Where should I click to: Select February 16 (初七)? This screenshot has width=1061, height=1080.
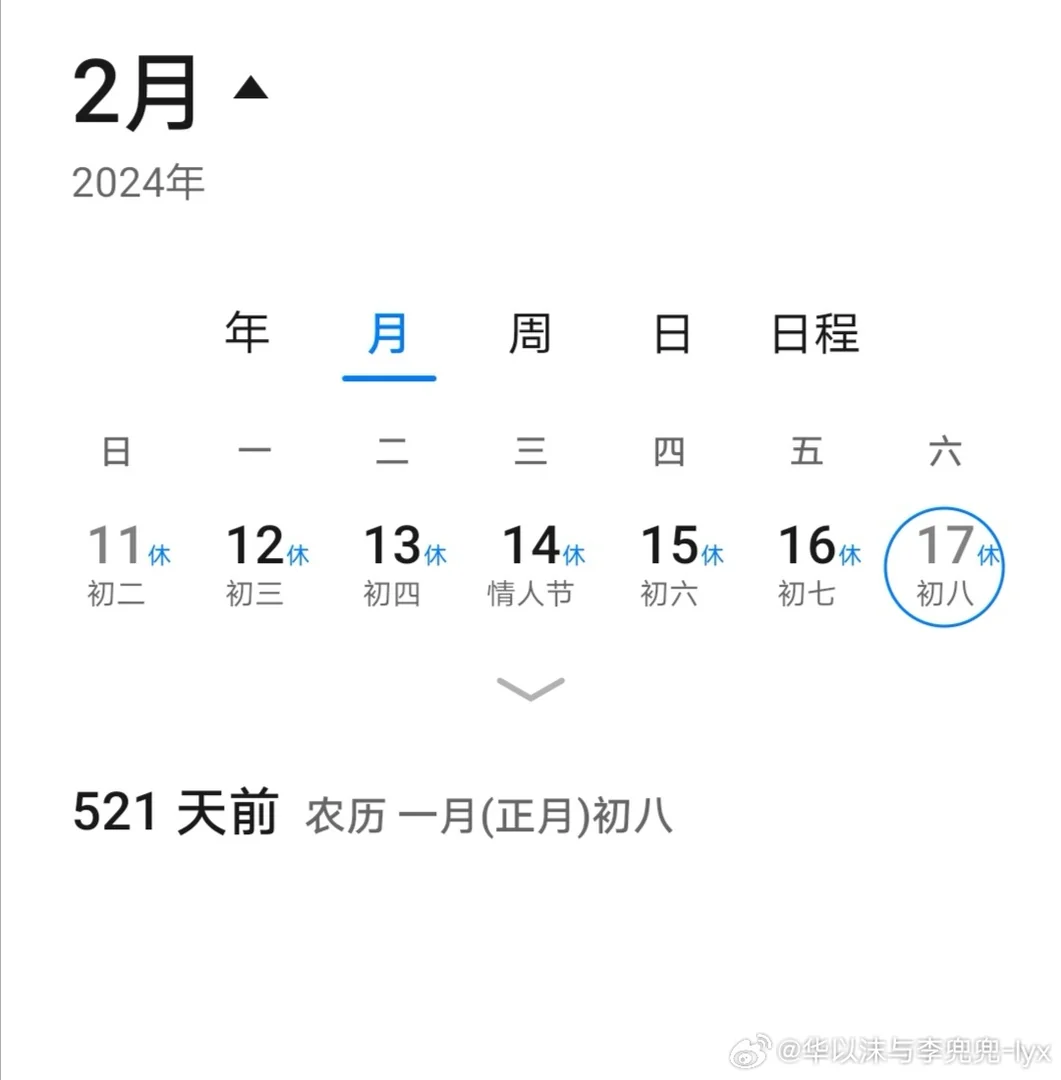coord(807,565)
